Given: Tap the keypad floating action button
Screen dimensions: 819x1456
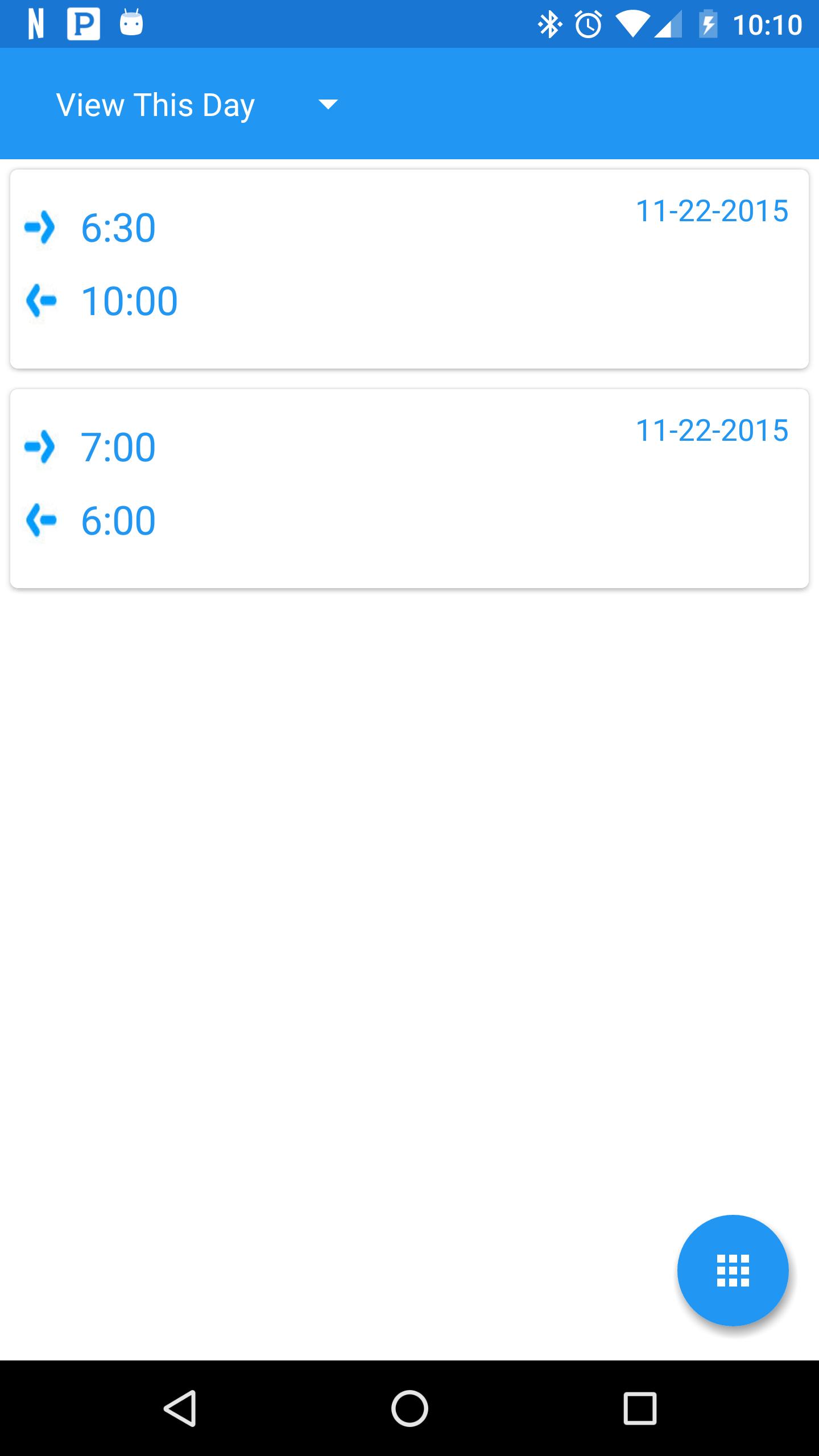Looking at the screenshot, I should [x=733, y=1270].
